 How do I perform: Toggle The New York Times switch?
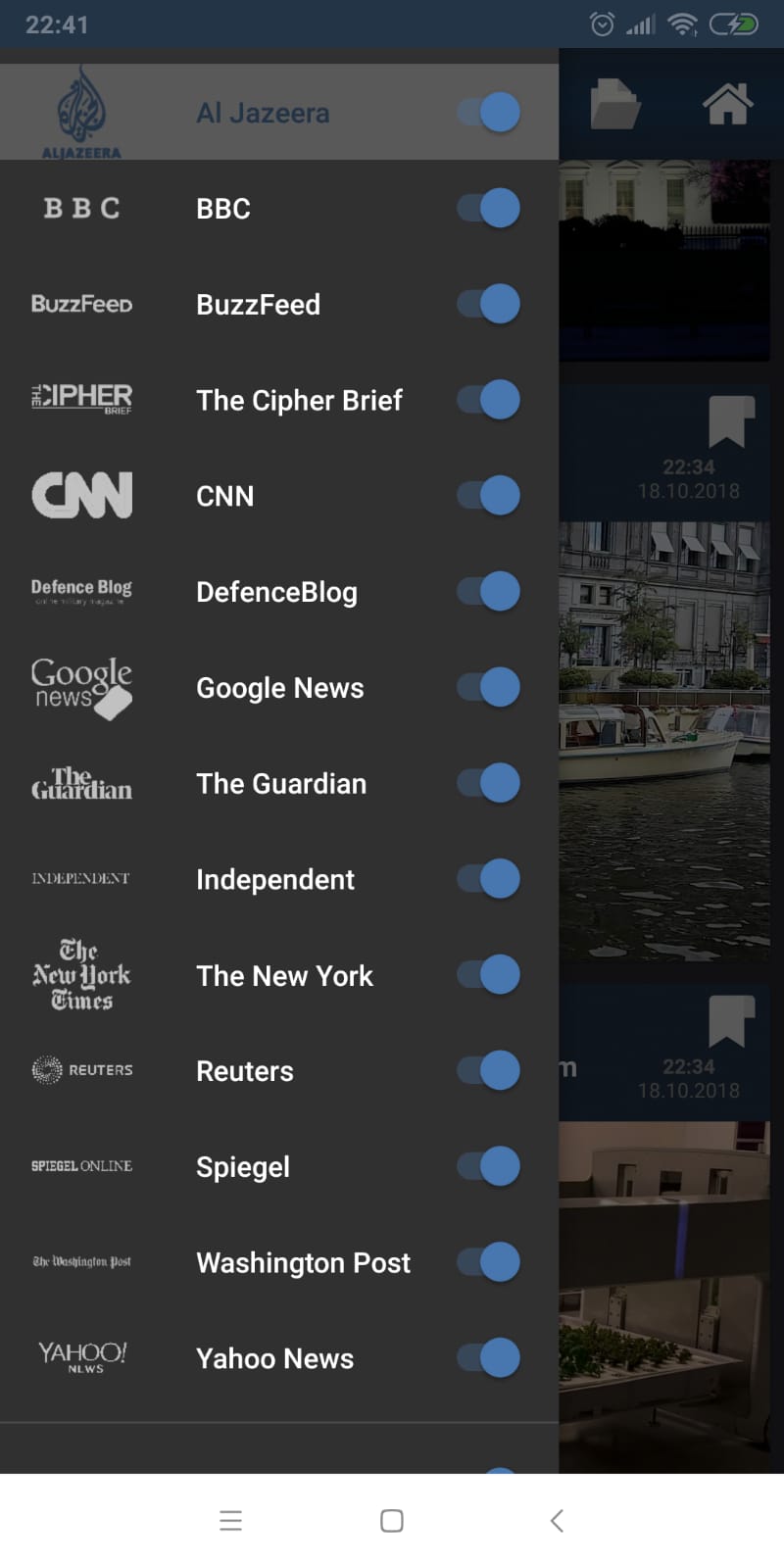489,975
